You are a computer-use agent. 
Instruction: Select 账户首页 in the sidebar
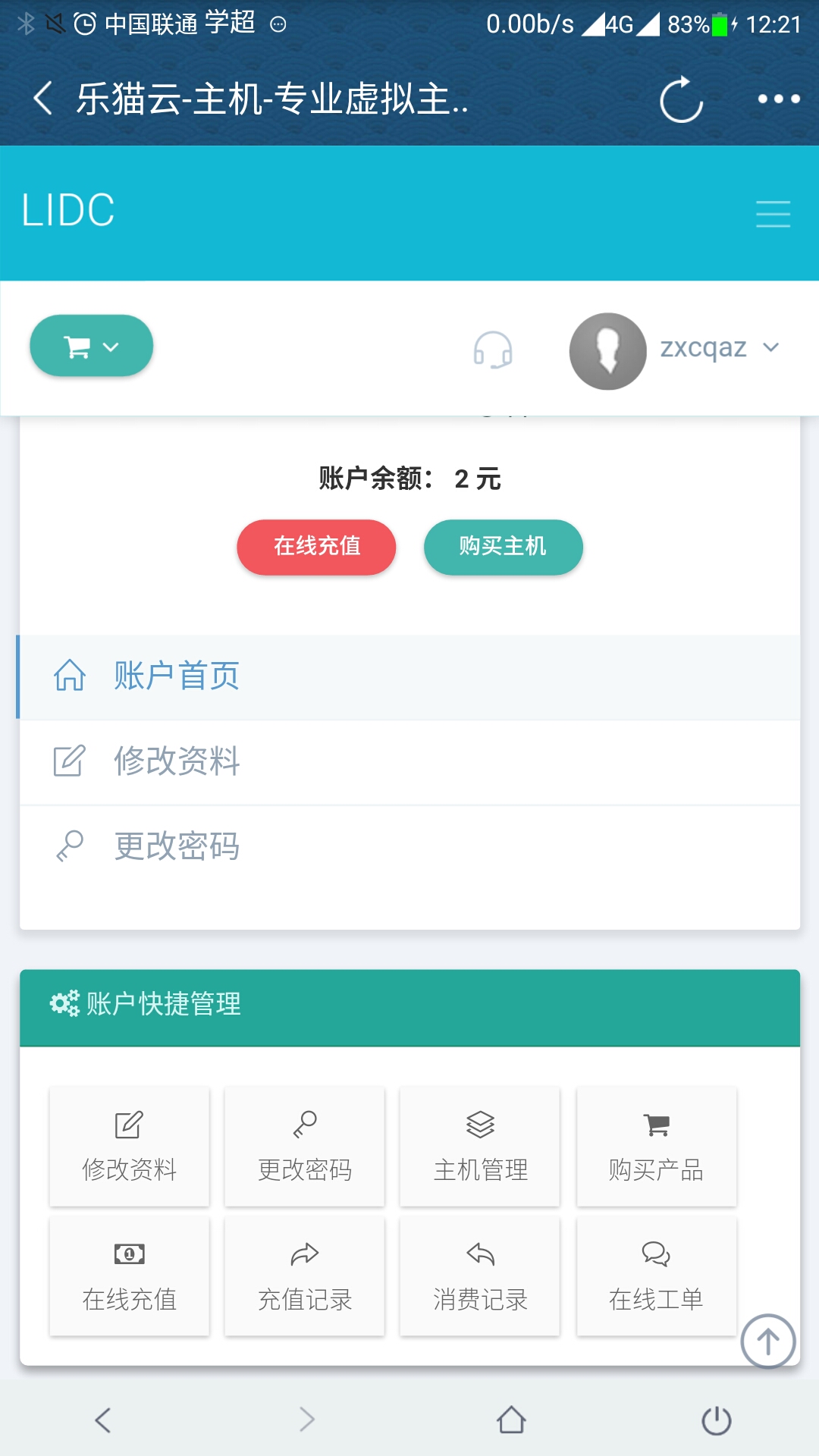pos(176,677)
